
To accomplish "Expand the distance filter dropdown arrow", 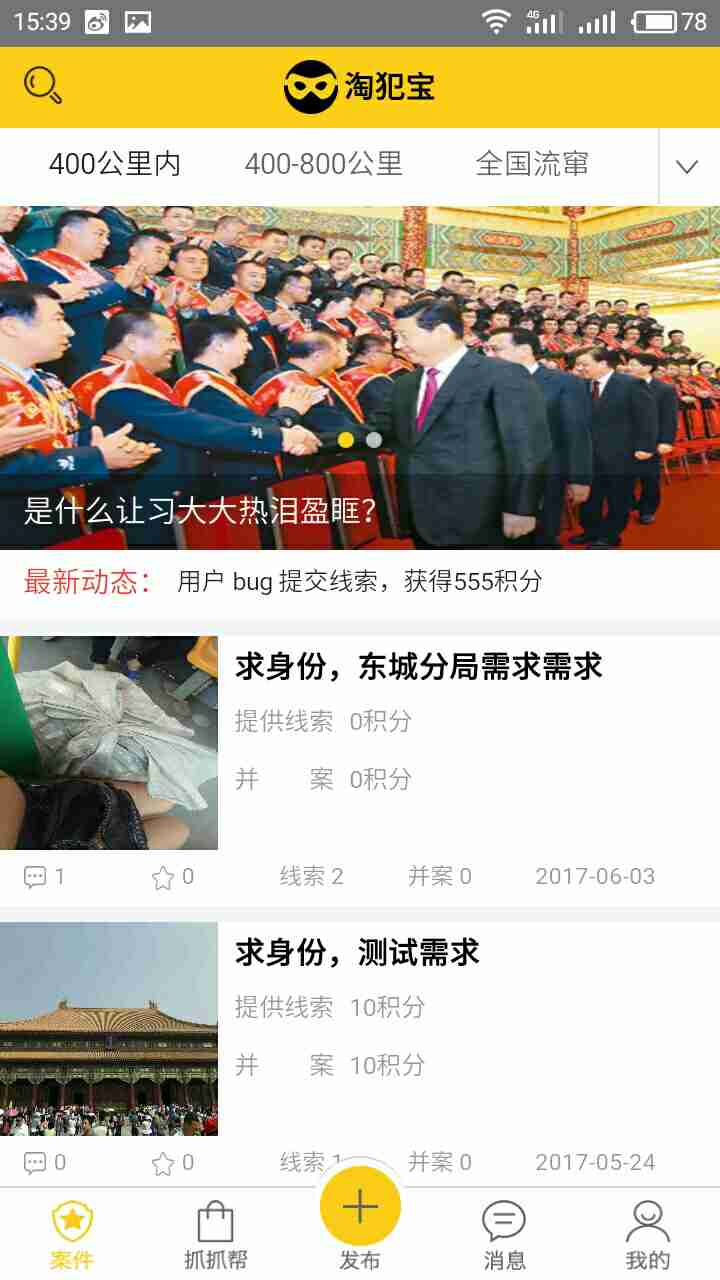I will coord(687,166).
